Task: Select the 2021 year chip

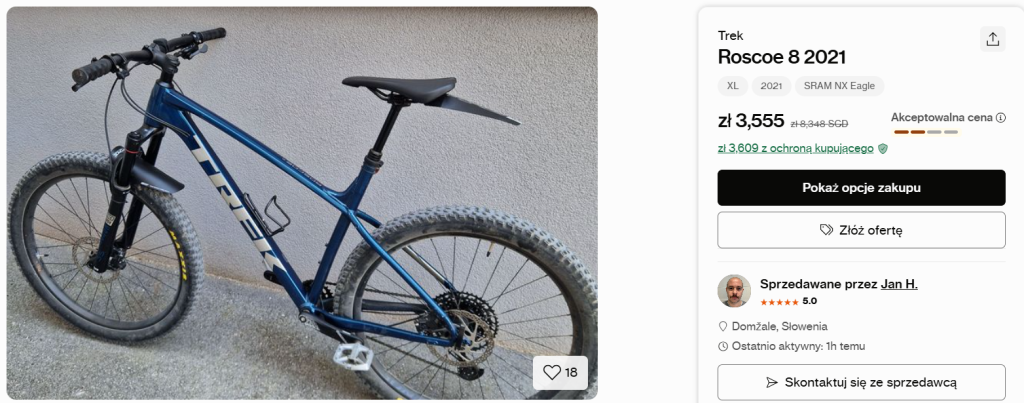Action: (x=771, y=86)
